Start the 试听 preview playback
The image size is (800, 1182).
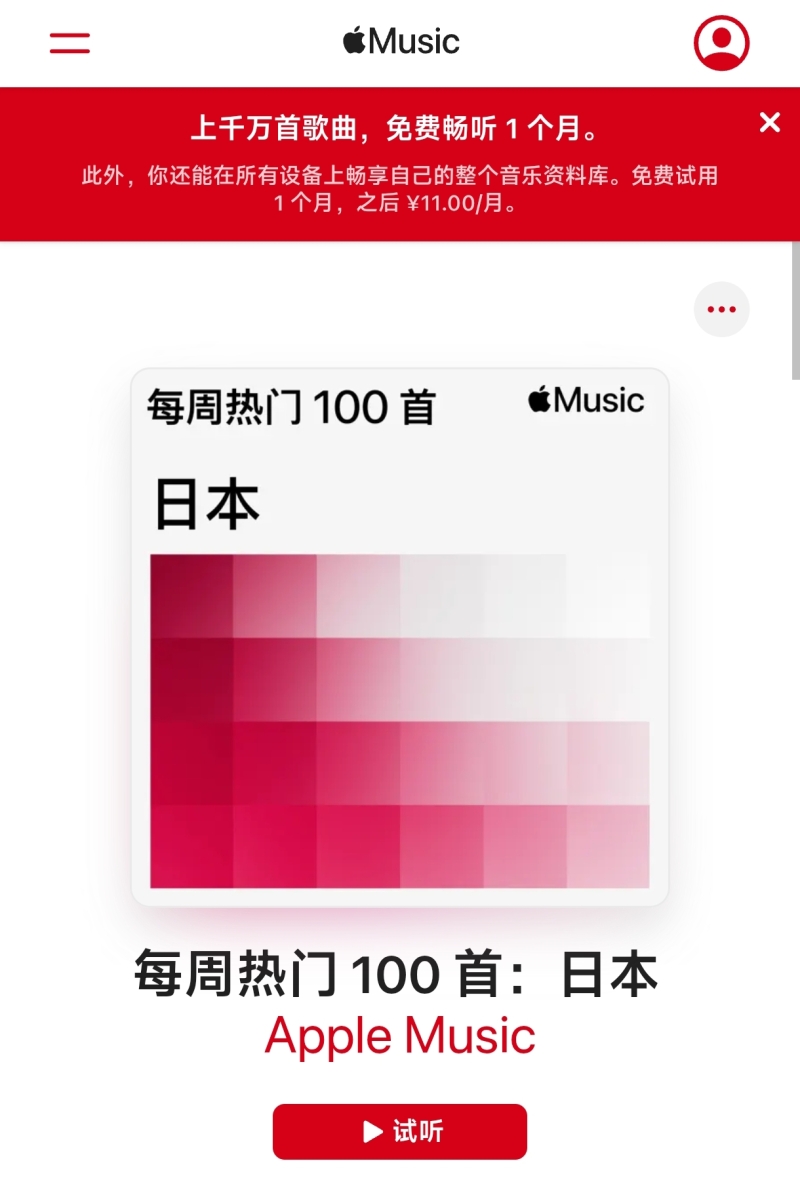(400, 1131)
